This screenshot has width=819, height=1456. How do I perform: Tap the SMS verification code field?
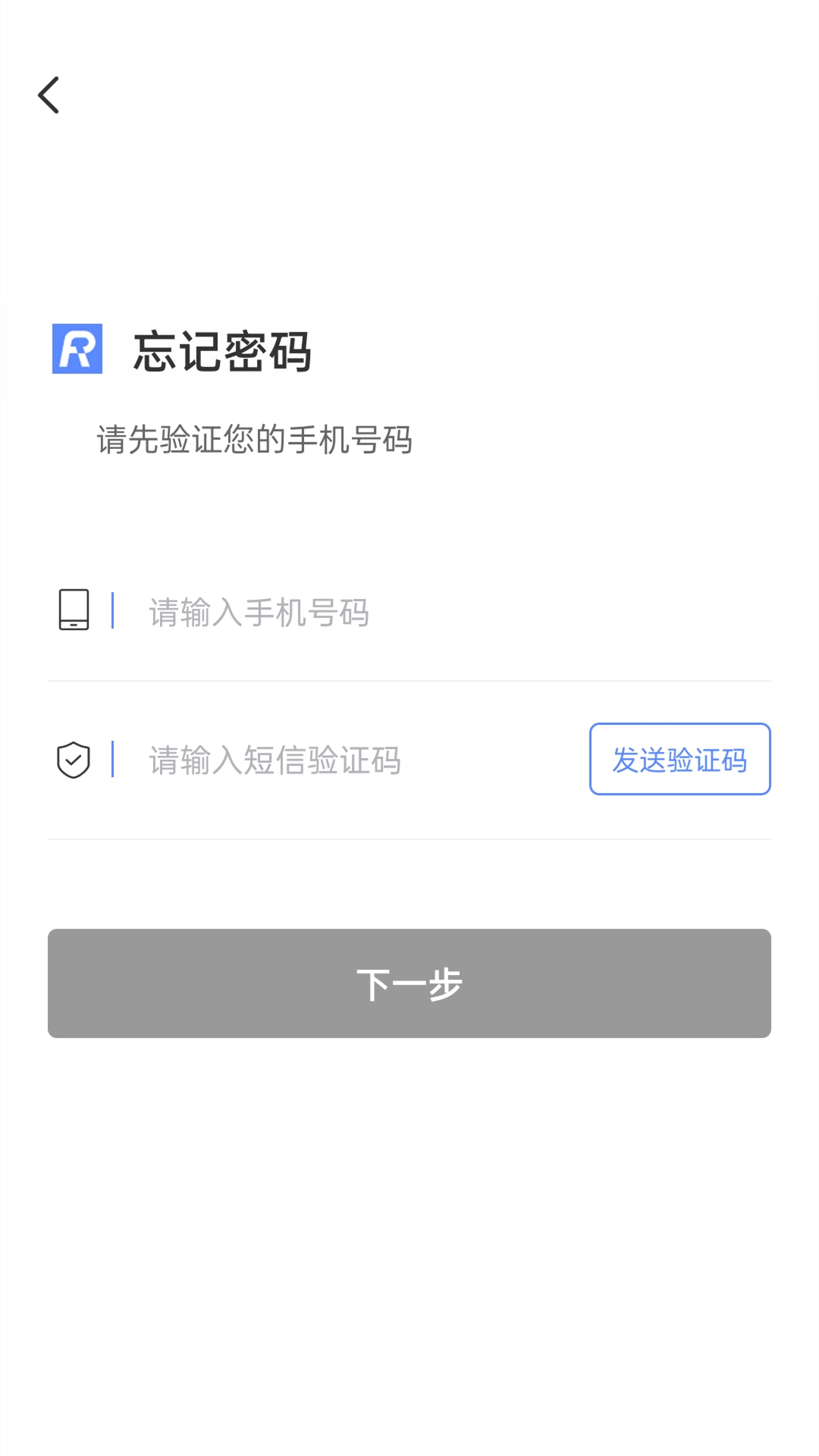click(x=362, y=760)
